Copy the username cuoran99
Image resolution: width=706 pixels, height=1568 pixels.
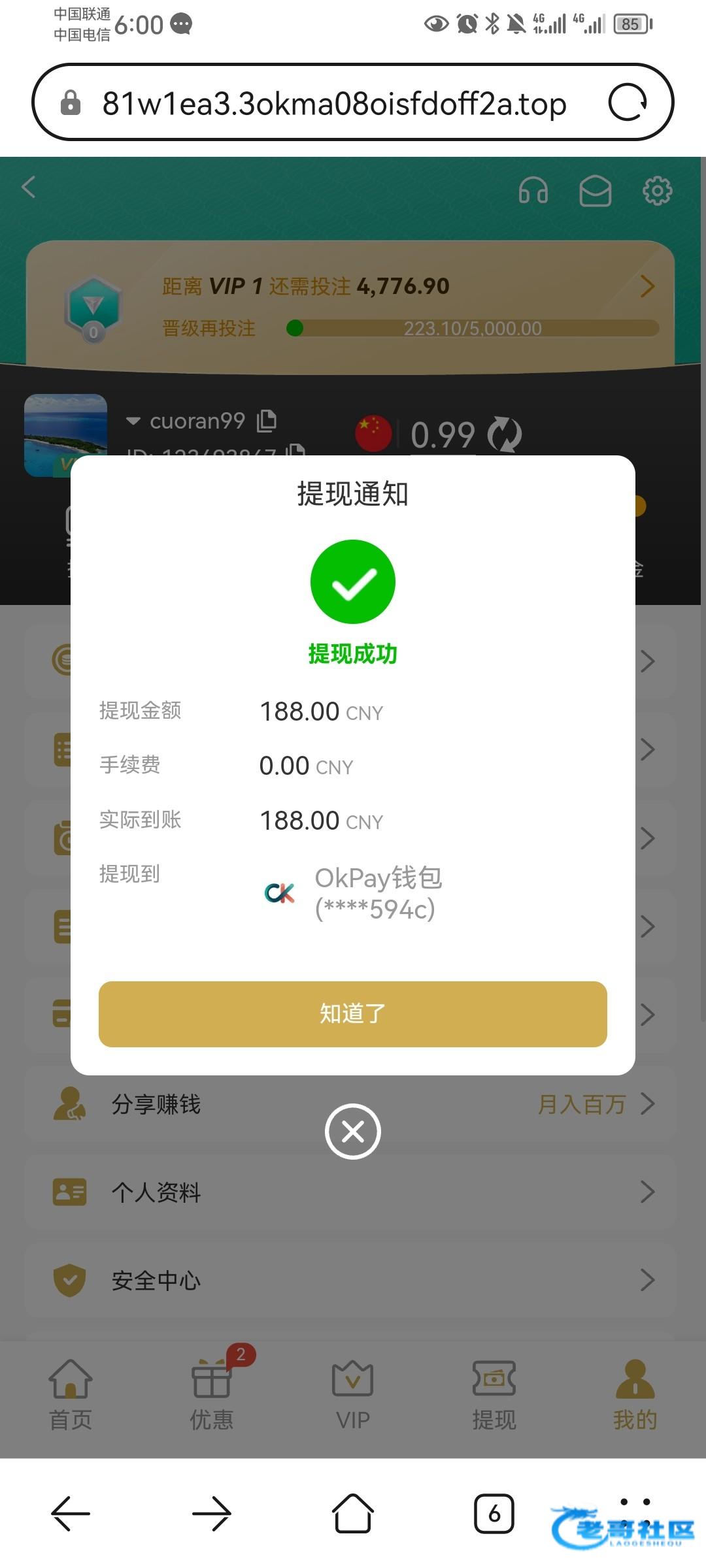pyautogui.click(x=267, y=421)
